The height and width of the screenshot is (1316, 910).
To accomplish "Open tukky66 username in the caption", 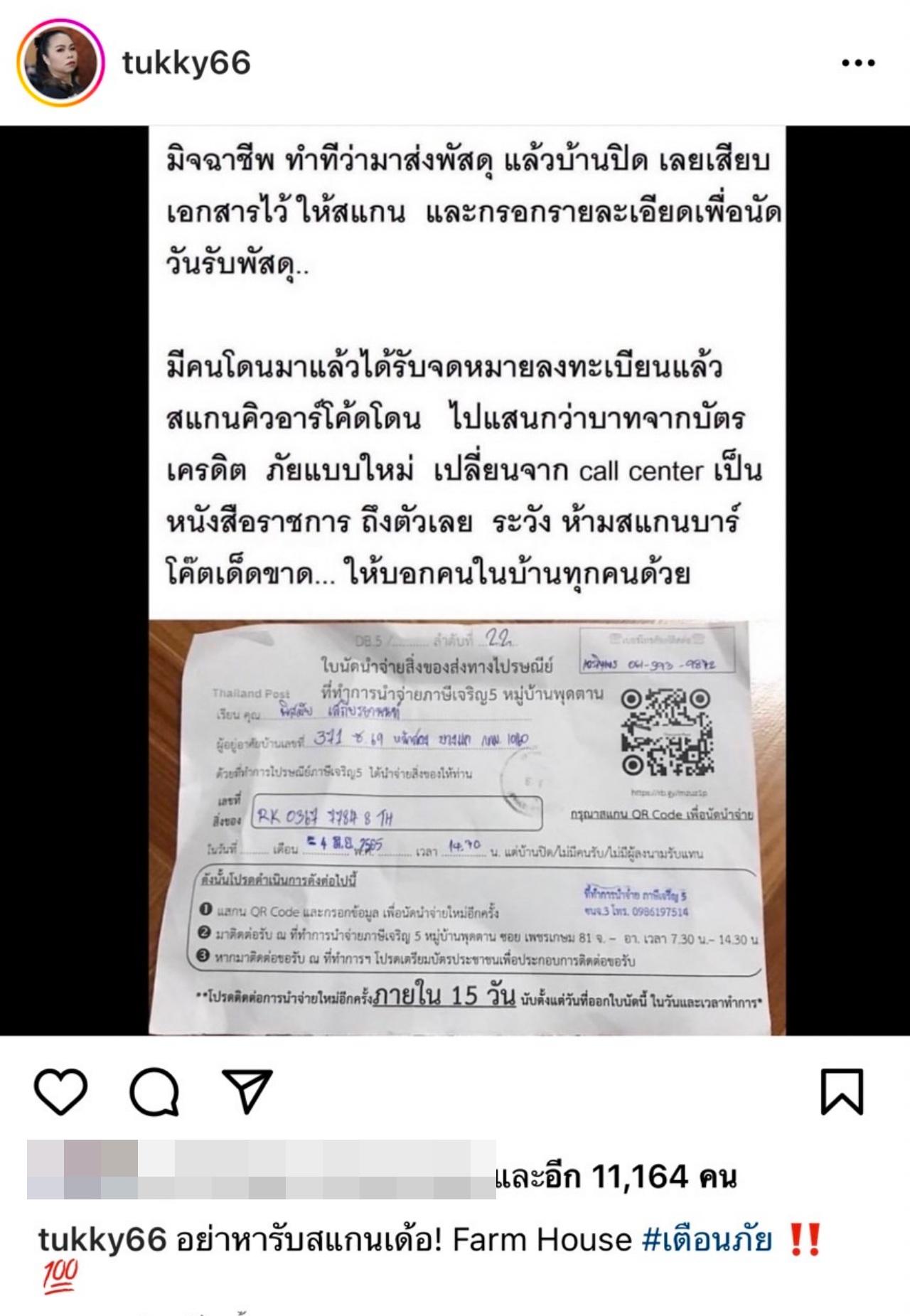I will click(102, 1240).
